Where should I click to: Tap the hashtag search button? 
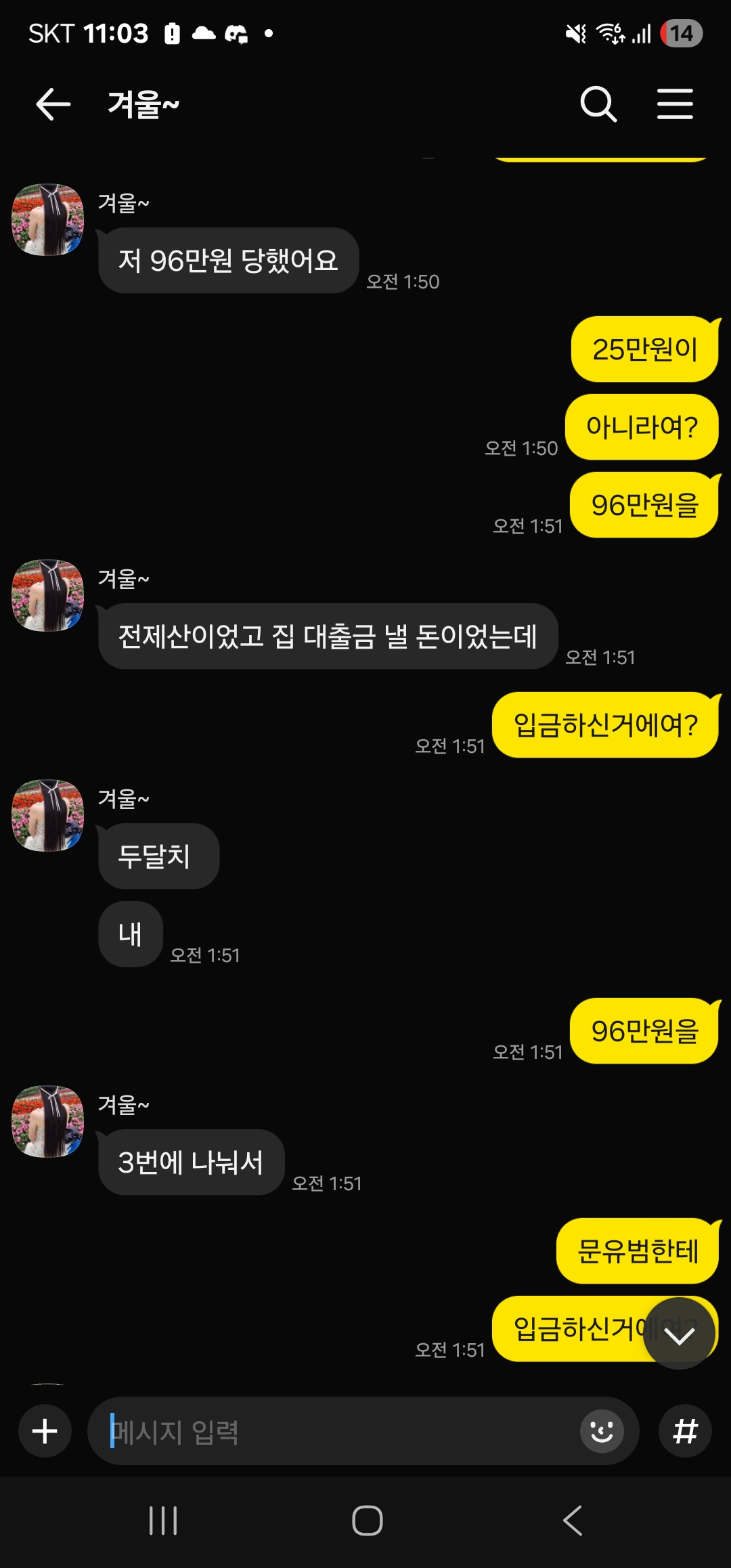(685, 1431)
